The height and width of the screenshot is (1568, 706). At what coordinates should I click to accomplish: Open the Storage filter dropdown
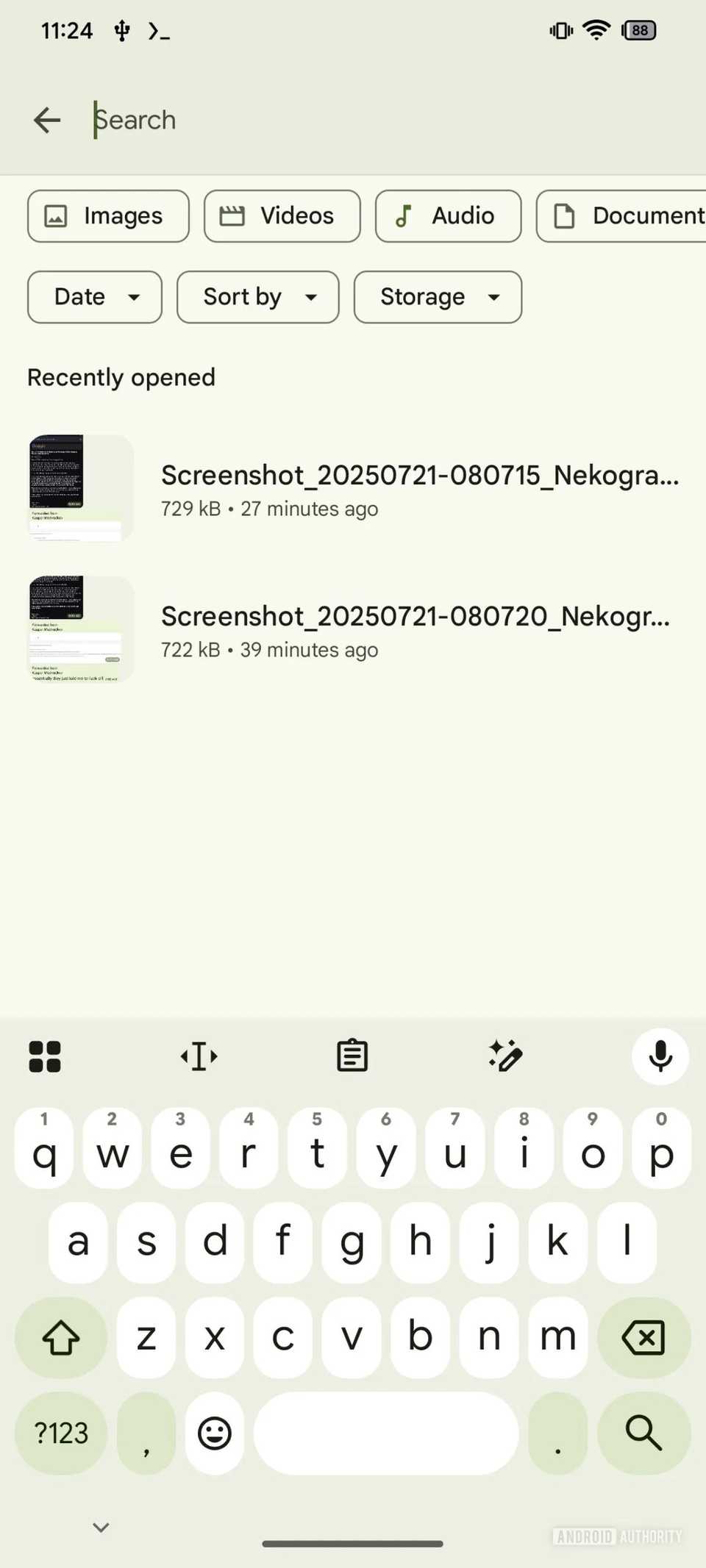coord(438,297)
